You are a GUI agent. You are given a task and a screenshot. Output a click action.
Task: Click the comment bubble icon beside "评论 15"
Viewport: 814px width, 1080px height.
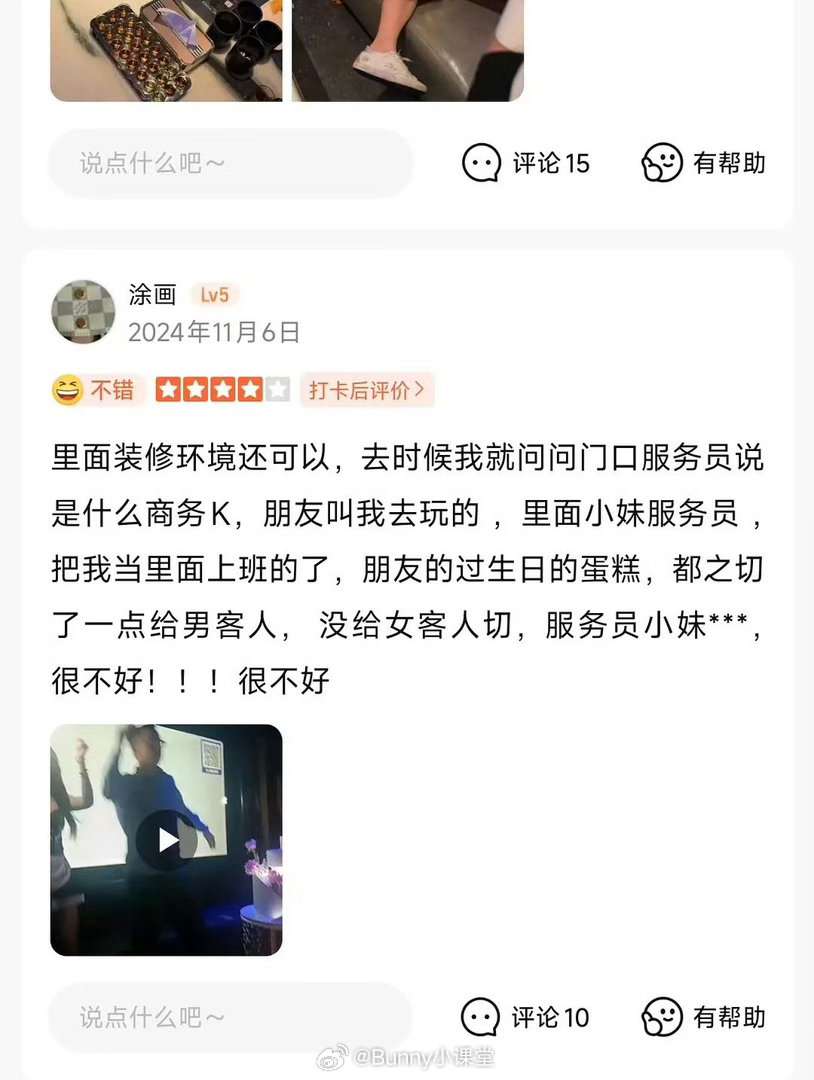tap(482, 163)
